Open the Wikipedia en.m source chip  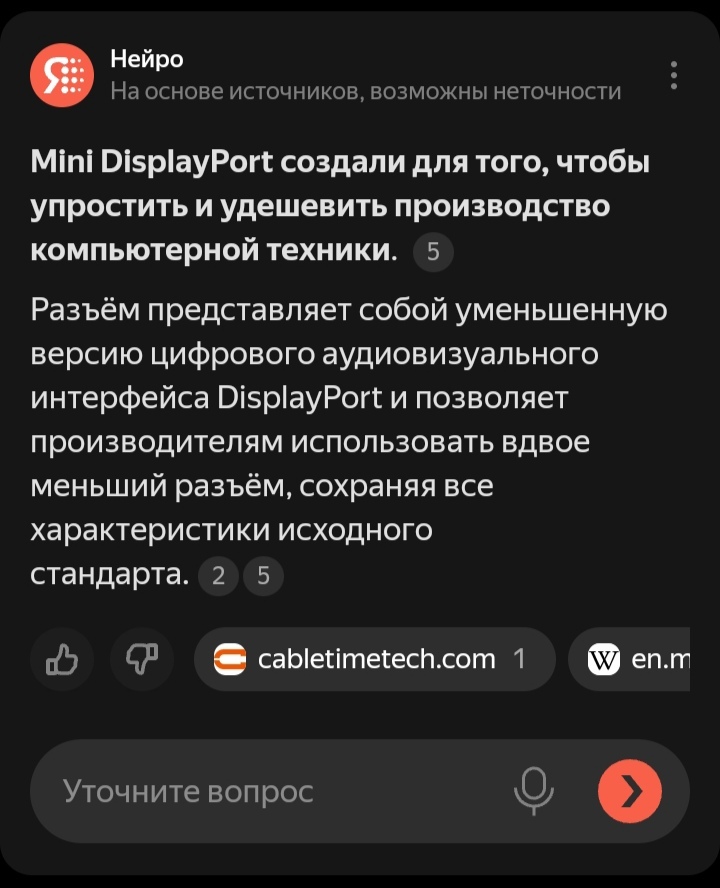[640, 659]
